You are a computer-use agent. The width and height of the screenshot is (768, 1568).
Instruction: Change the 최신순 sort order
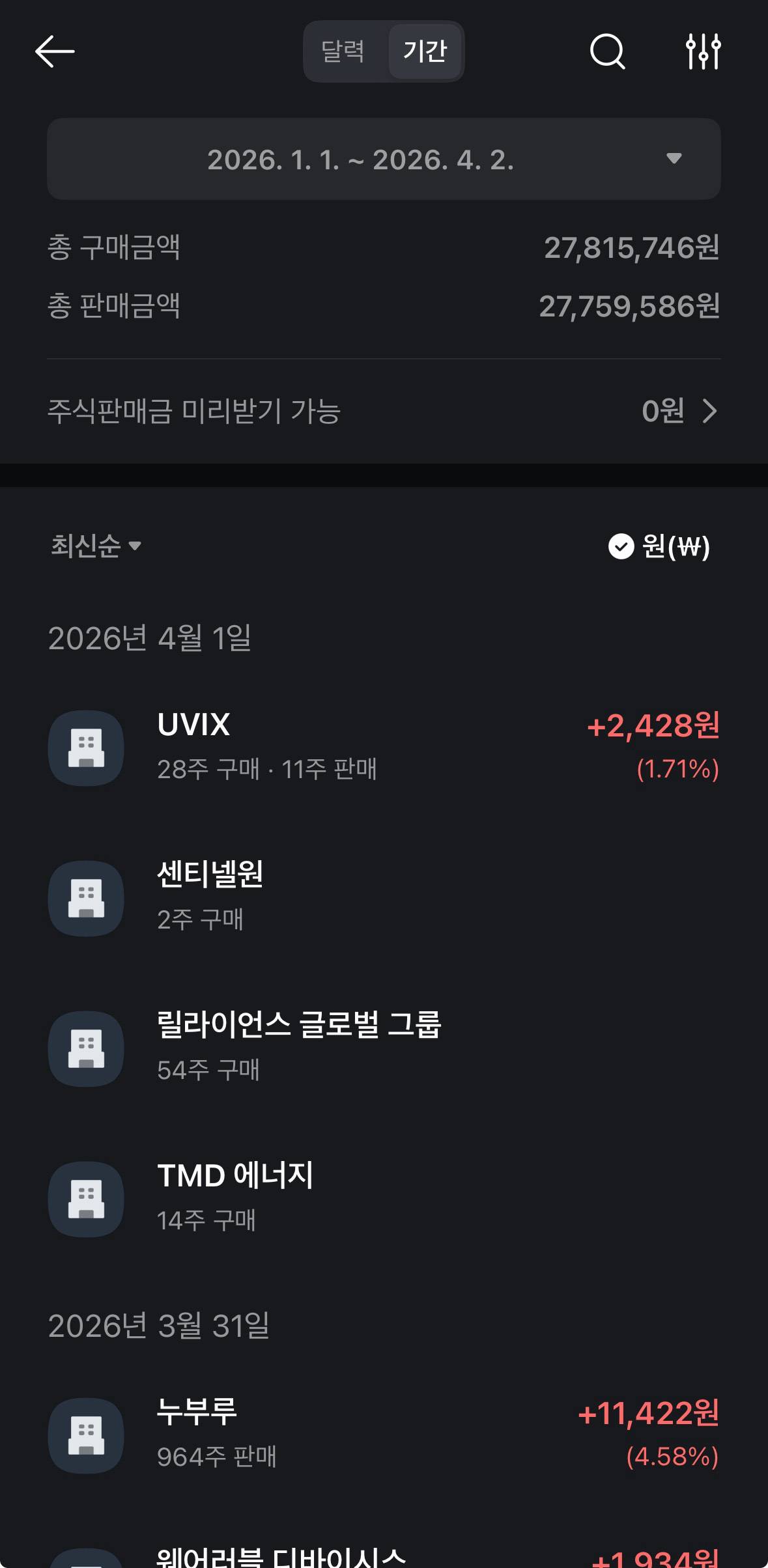click(x=96, y=546)
